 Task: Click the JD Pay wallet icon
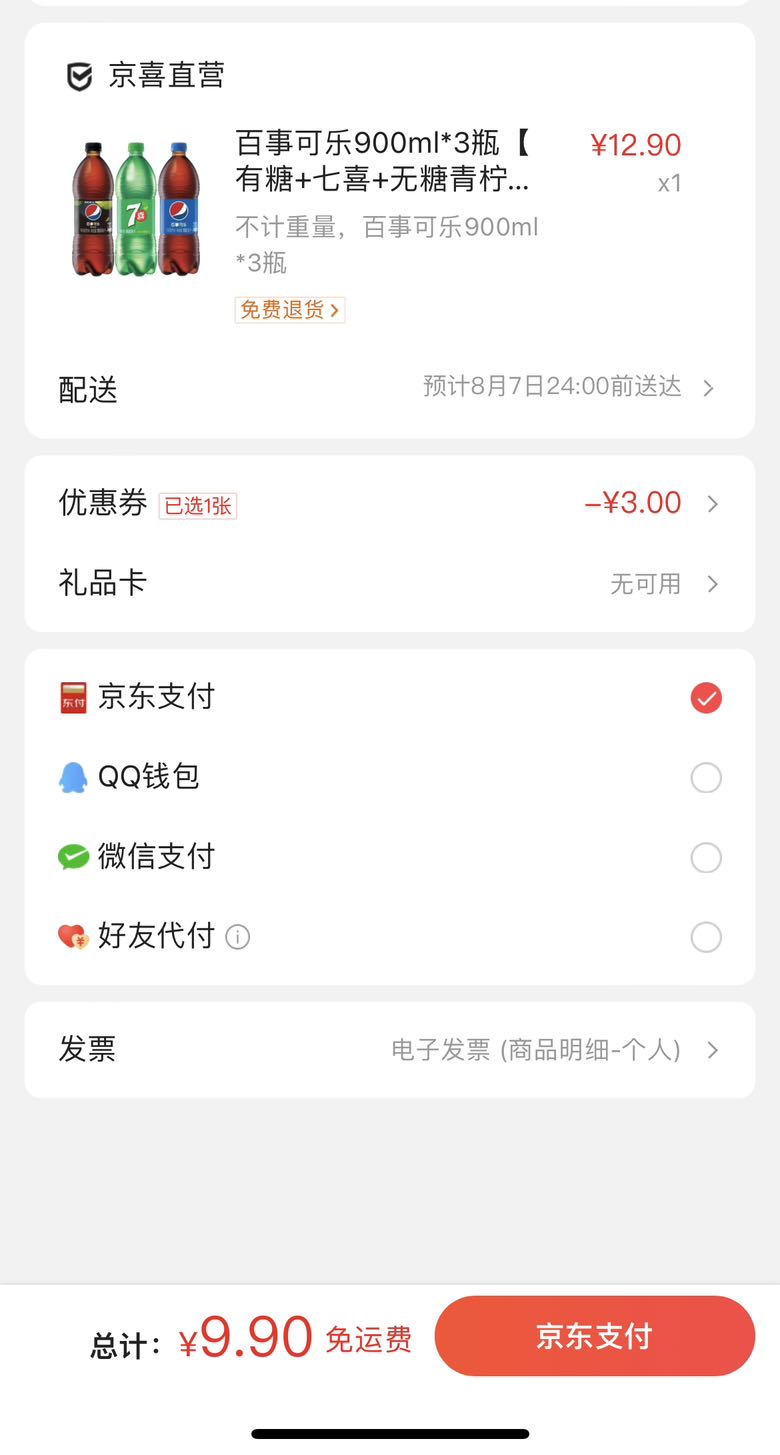tap(74, 697)
